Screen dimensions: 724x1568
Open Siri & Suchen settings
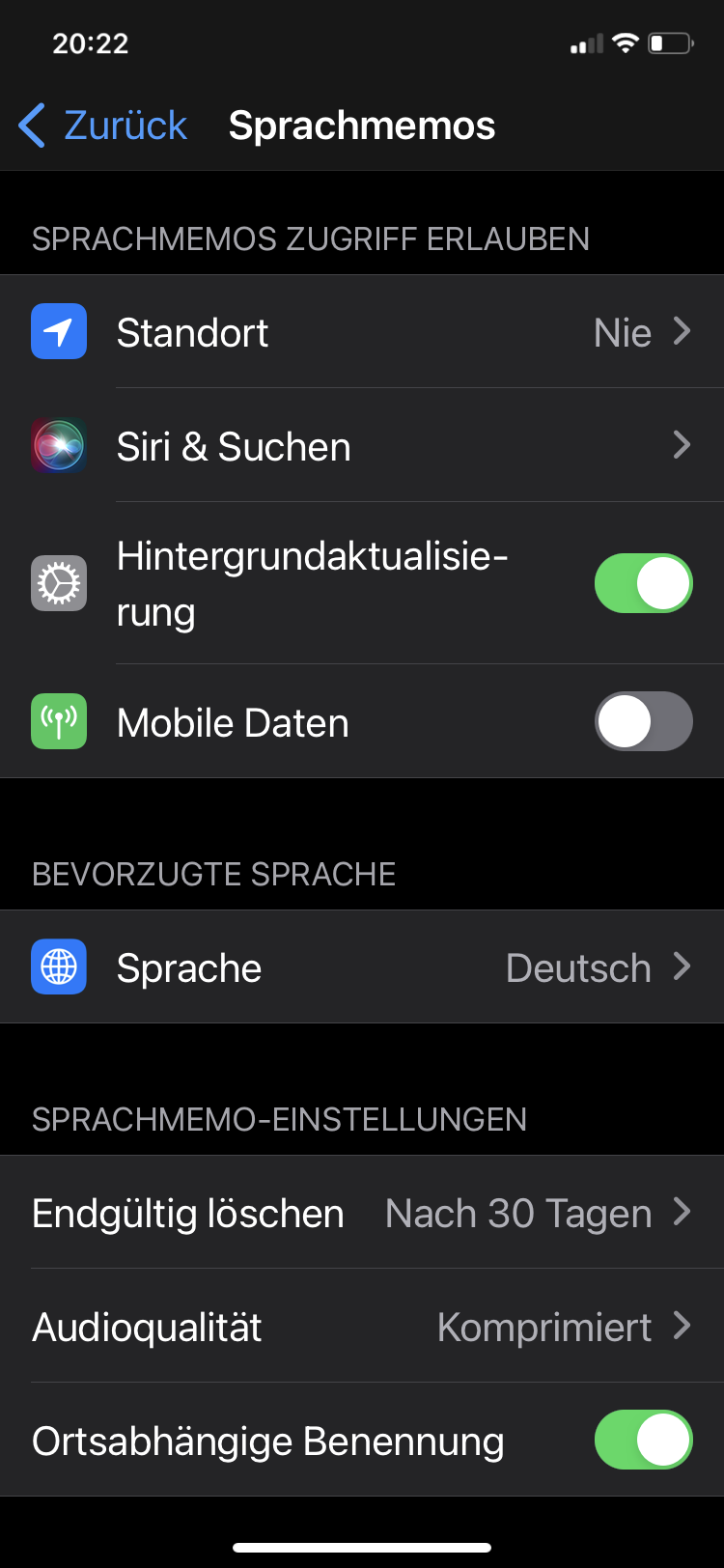362,446
